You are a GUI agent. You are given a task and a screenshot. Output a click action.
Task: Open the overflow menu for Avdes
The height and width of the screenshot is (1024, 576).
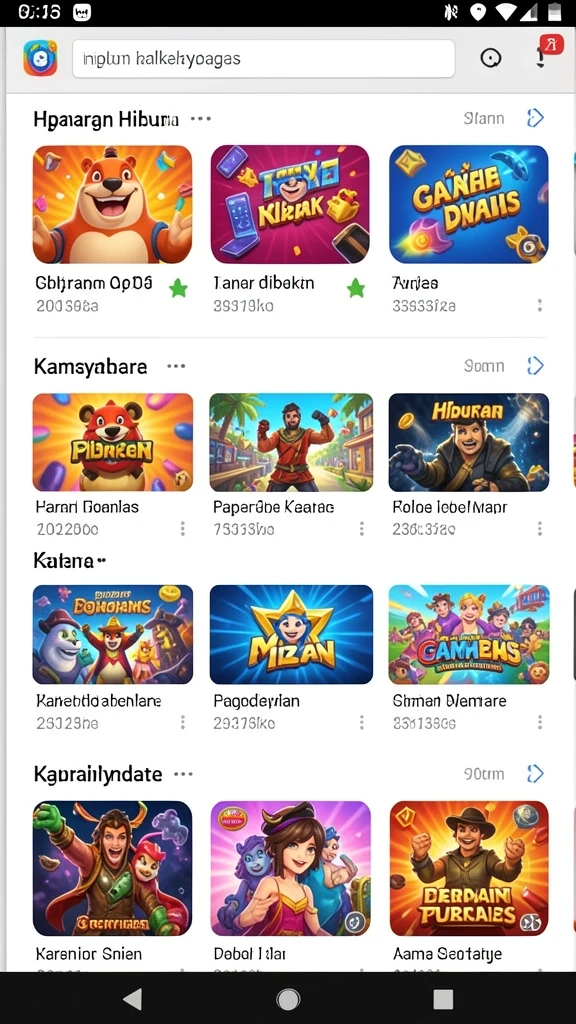539,305
